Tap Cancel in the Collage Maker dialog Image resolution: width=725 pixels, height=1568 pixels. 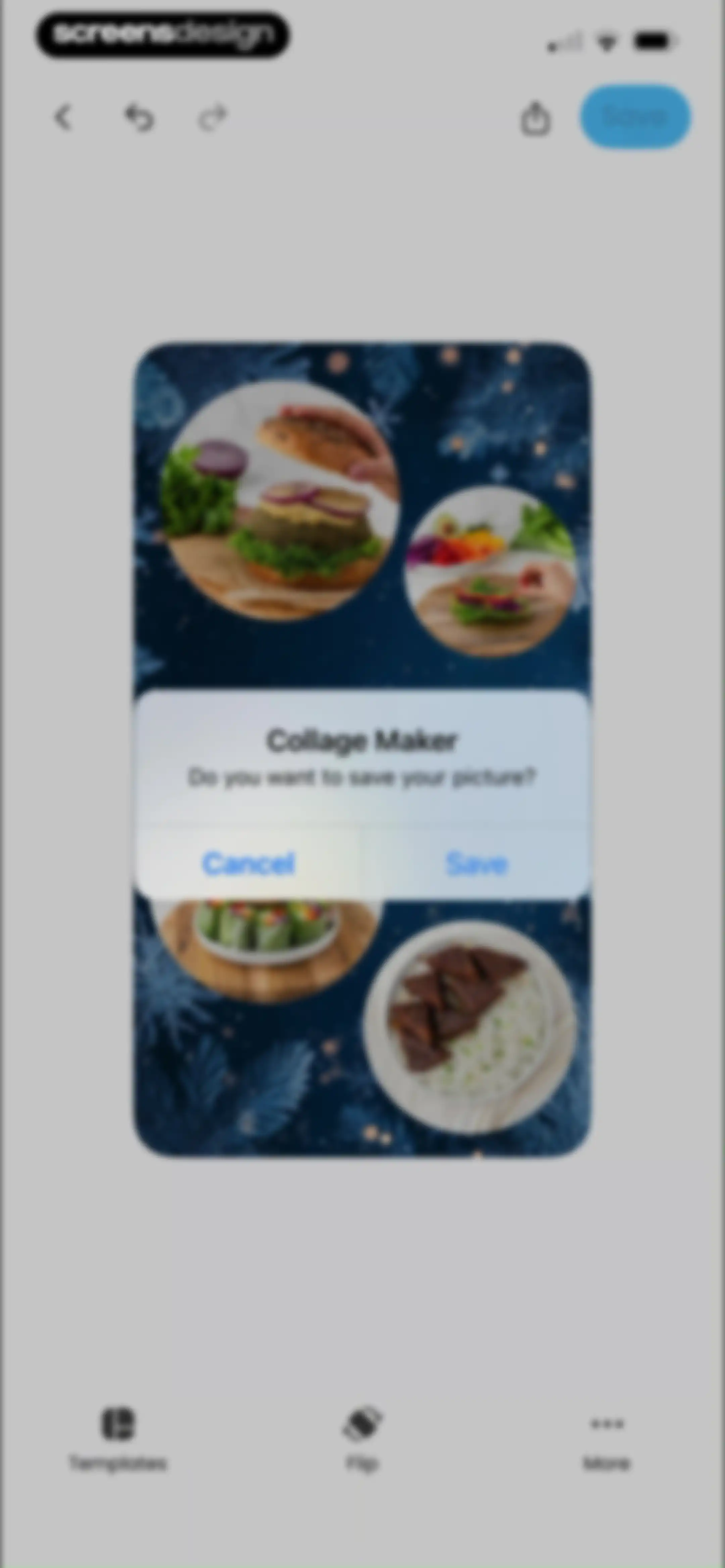pyautogui.click(x=248, y=863)
